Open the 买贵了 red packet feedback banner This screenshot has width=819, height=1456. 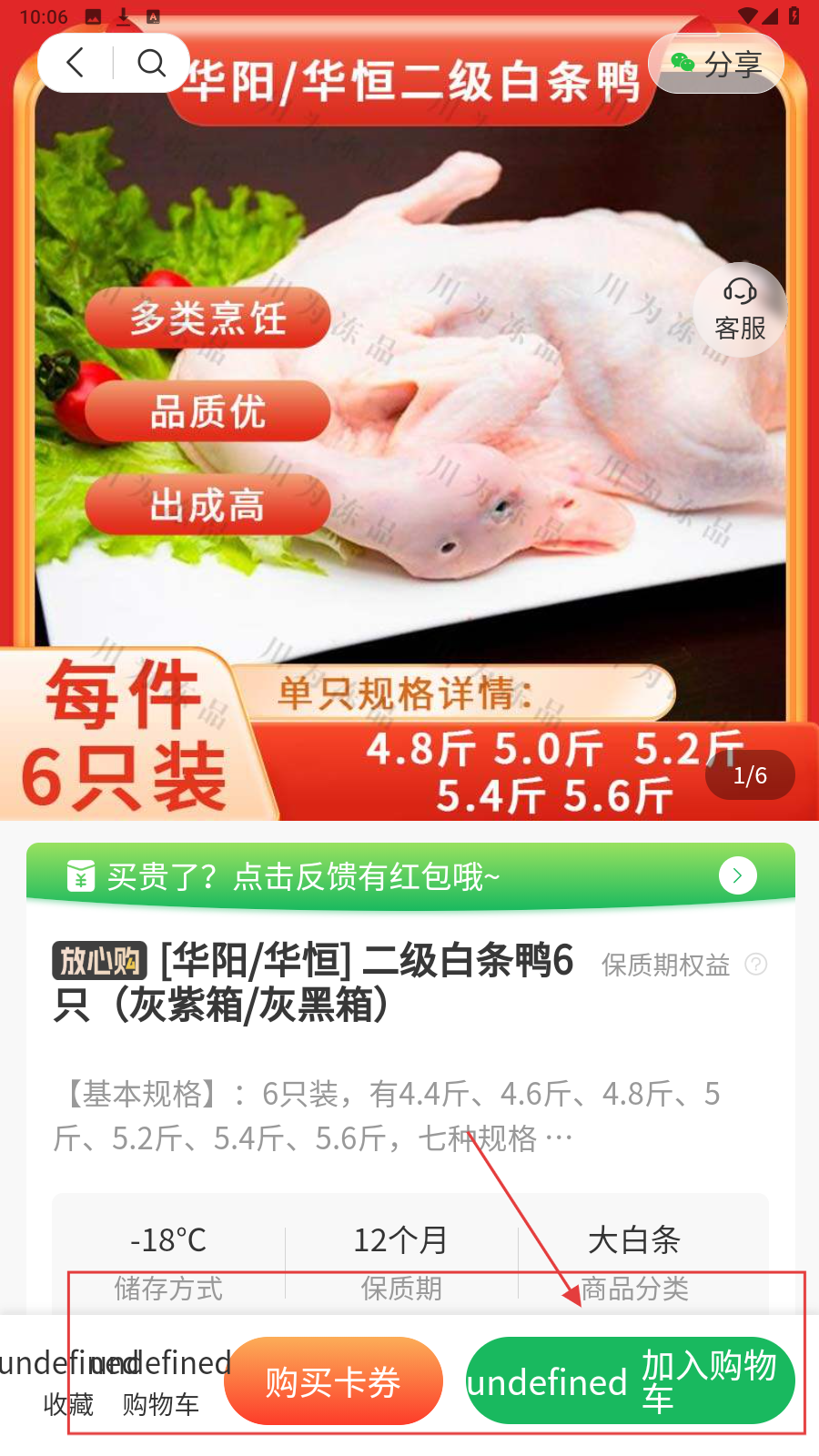(x=409, y=876)
